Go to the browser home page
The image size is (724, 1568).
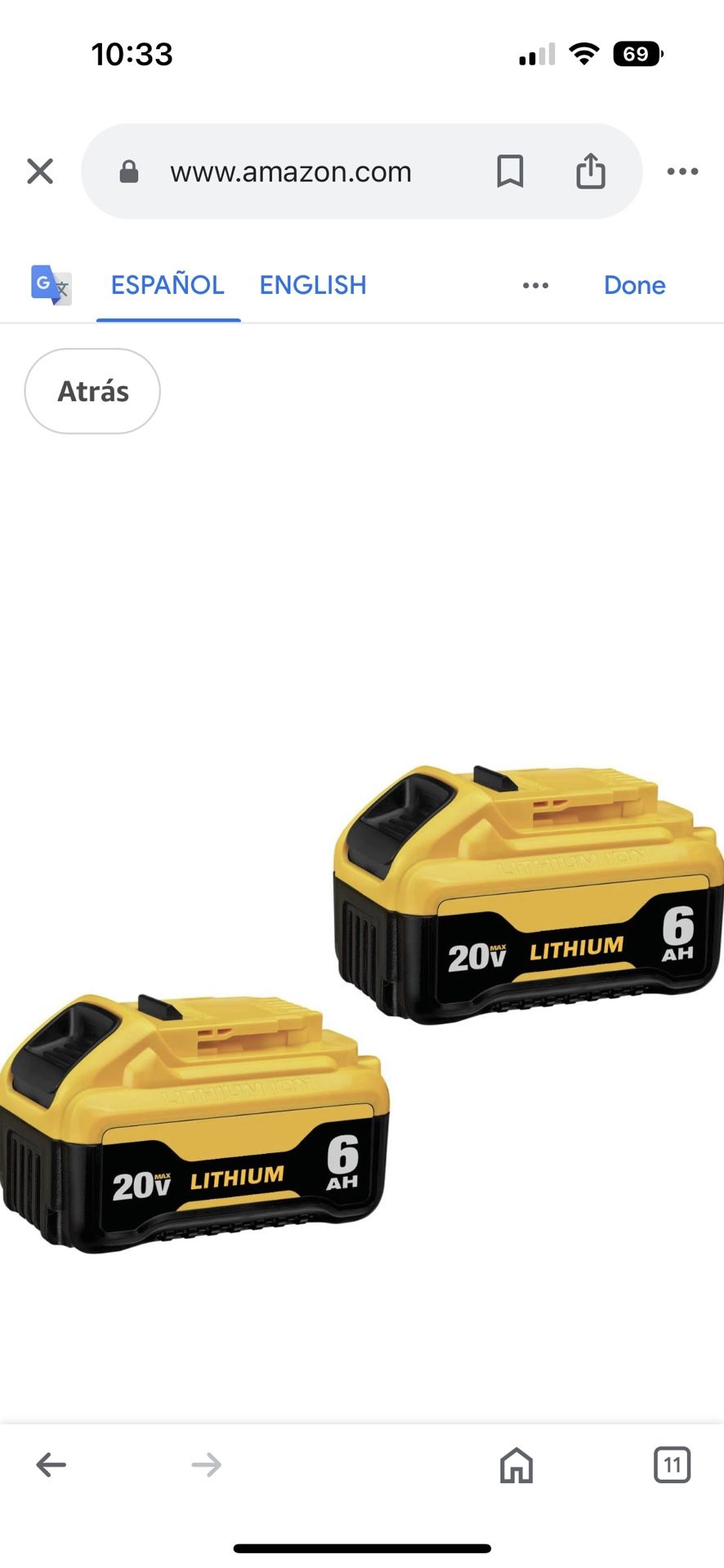pyautogui.click(x=516, y=1464)
